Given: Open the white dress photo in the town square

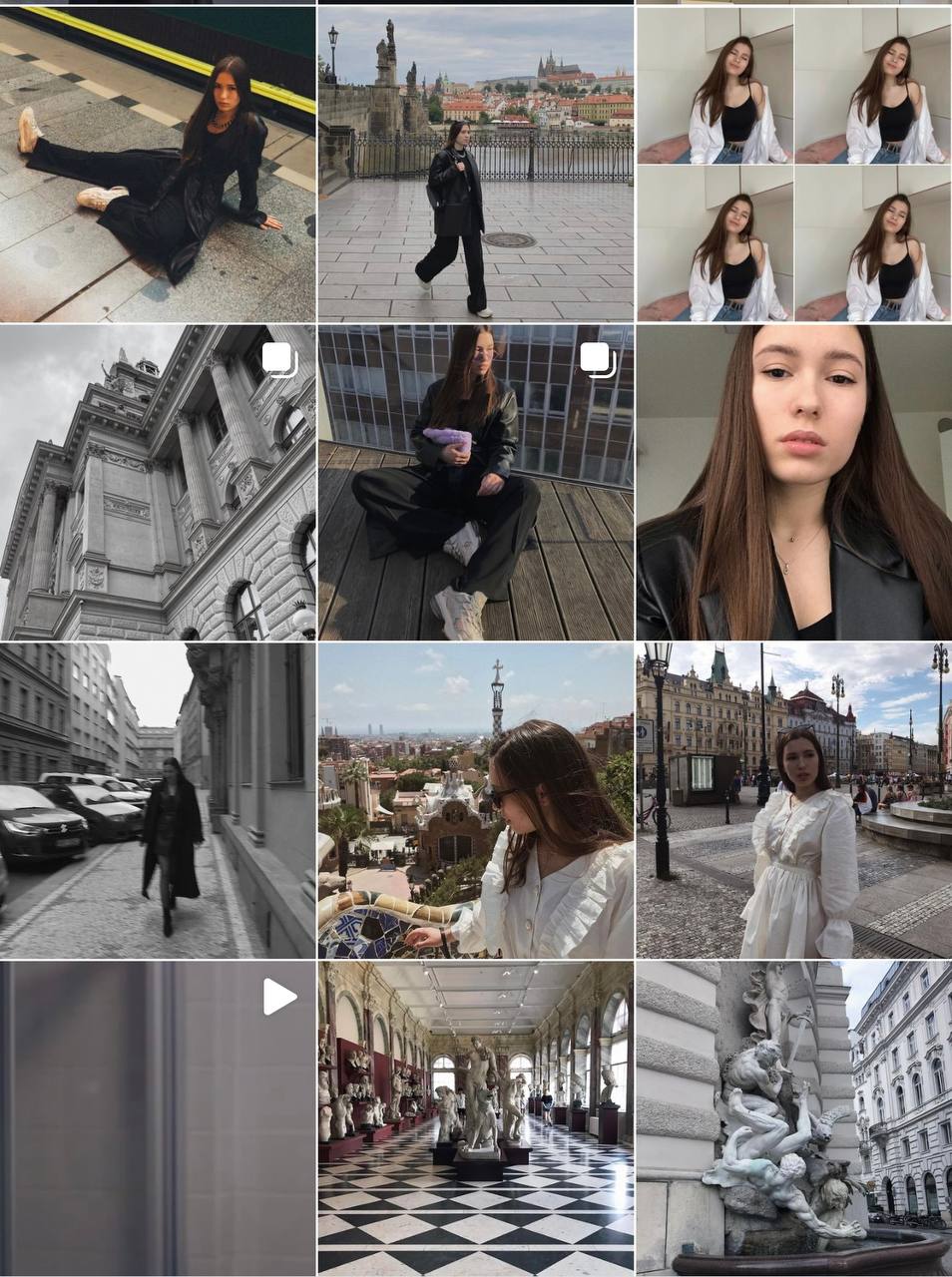Looking at the screenshot, I should [x=793, y=800].
